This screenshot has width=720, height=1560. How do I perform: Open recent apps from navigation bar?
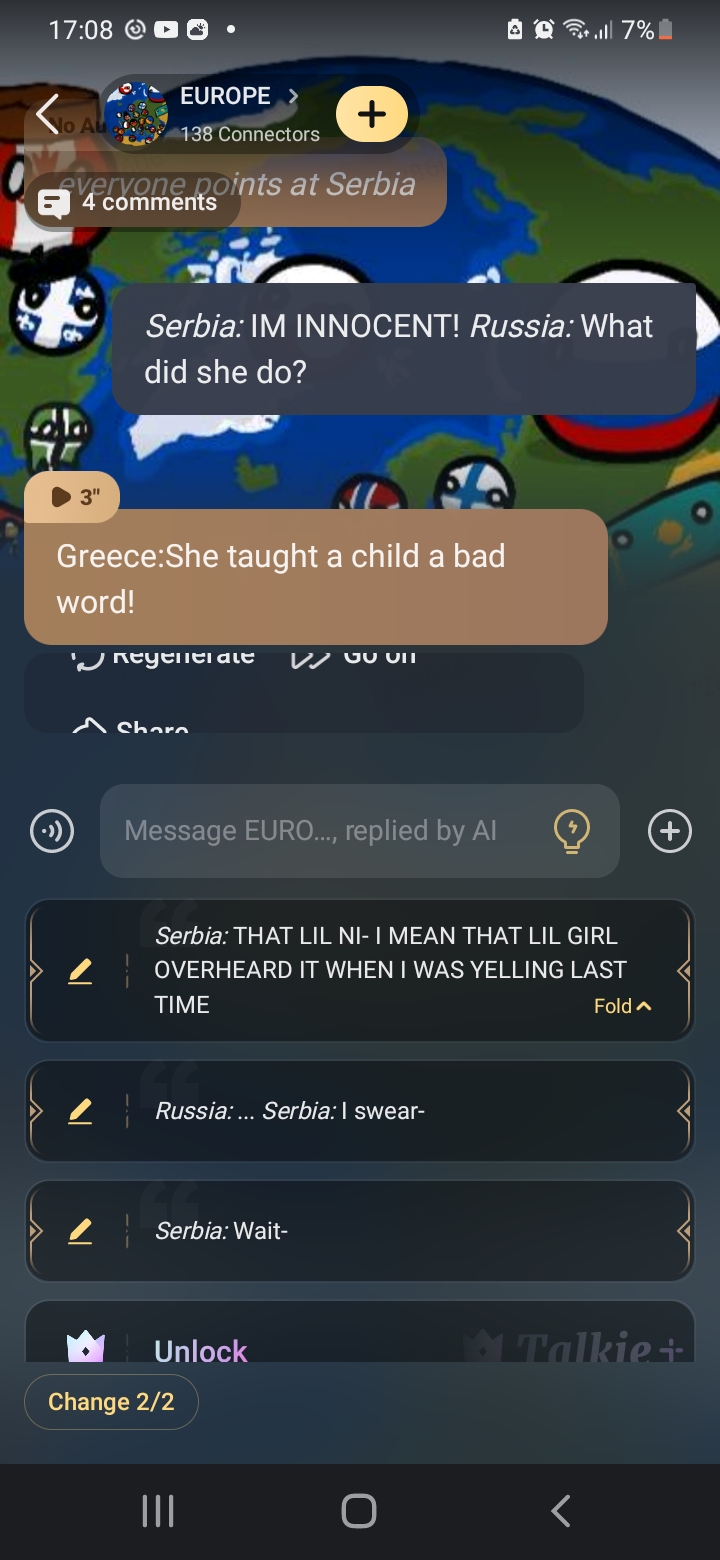point(158,1511)
